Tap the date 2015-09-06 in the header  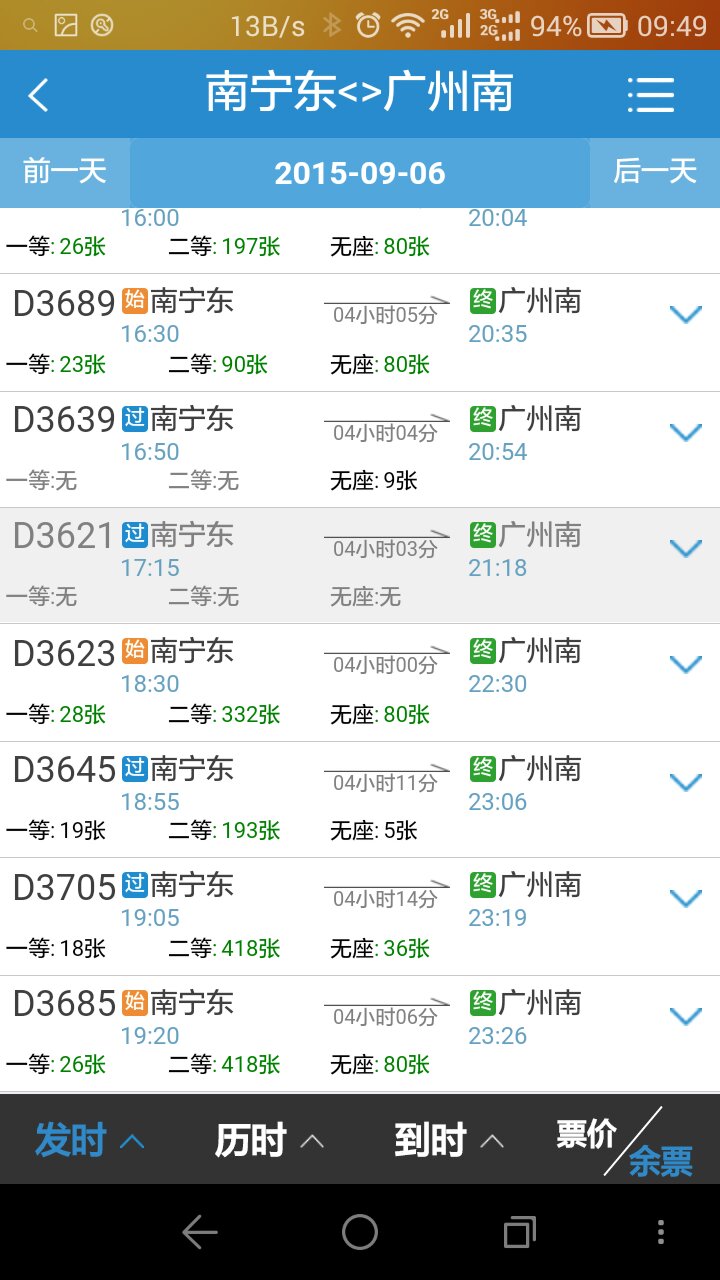360,172
